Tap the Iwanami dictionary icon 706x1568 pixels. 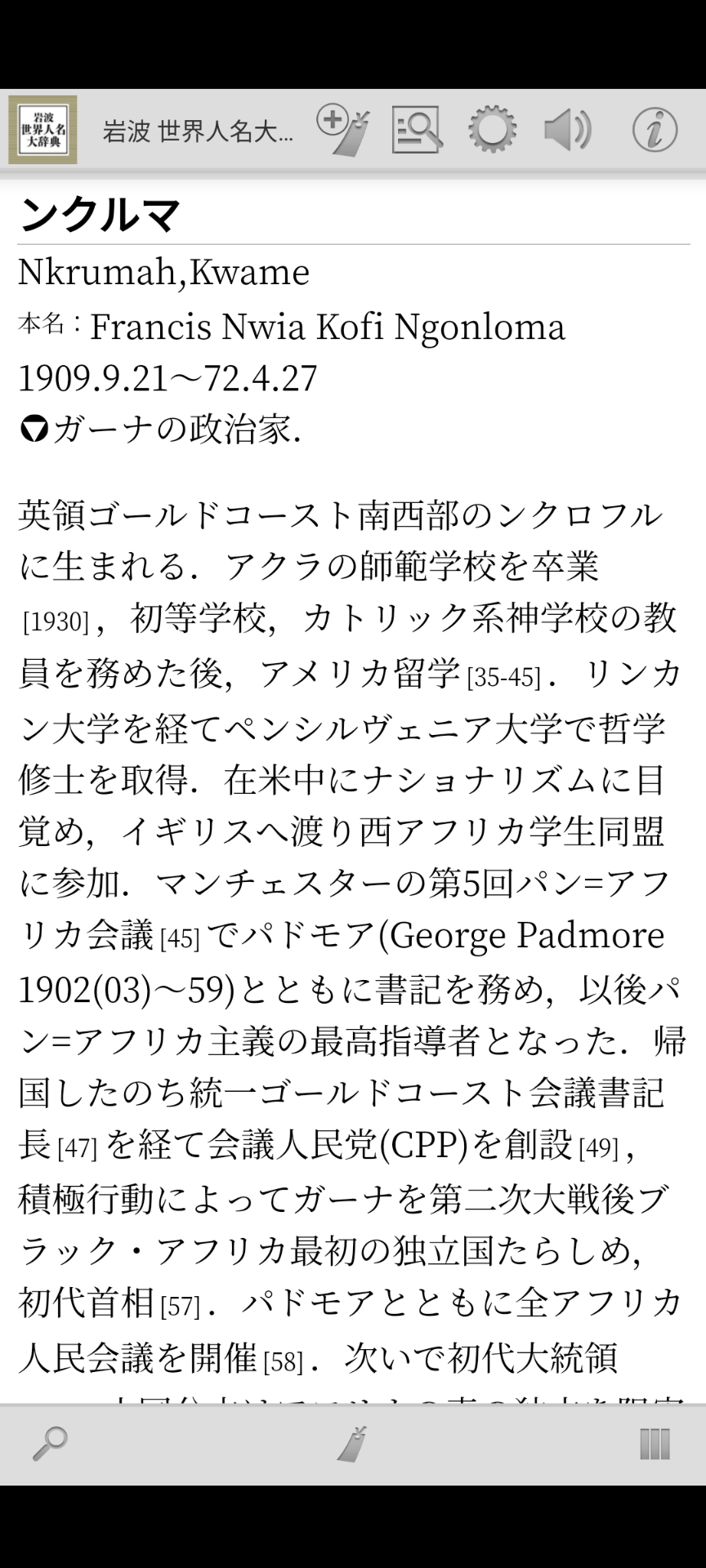[x=42, y=130]
